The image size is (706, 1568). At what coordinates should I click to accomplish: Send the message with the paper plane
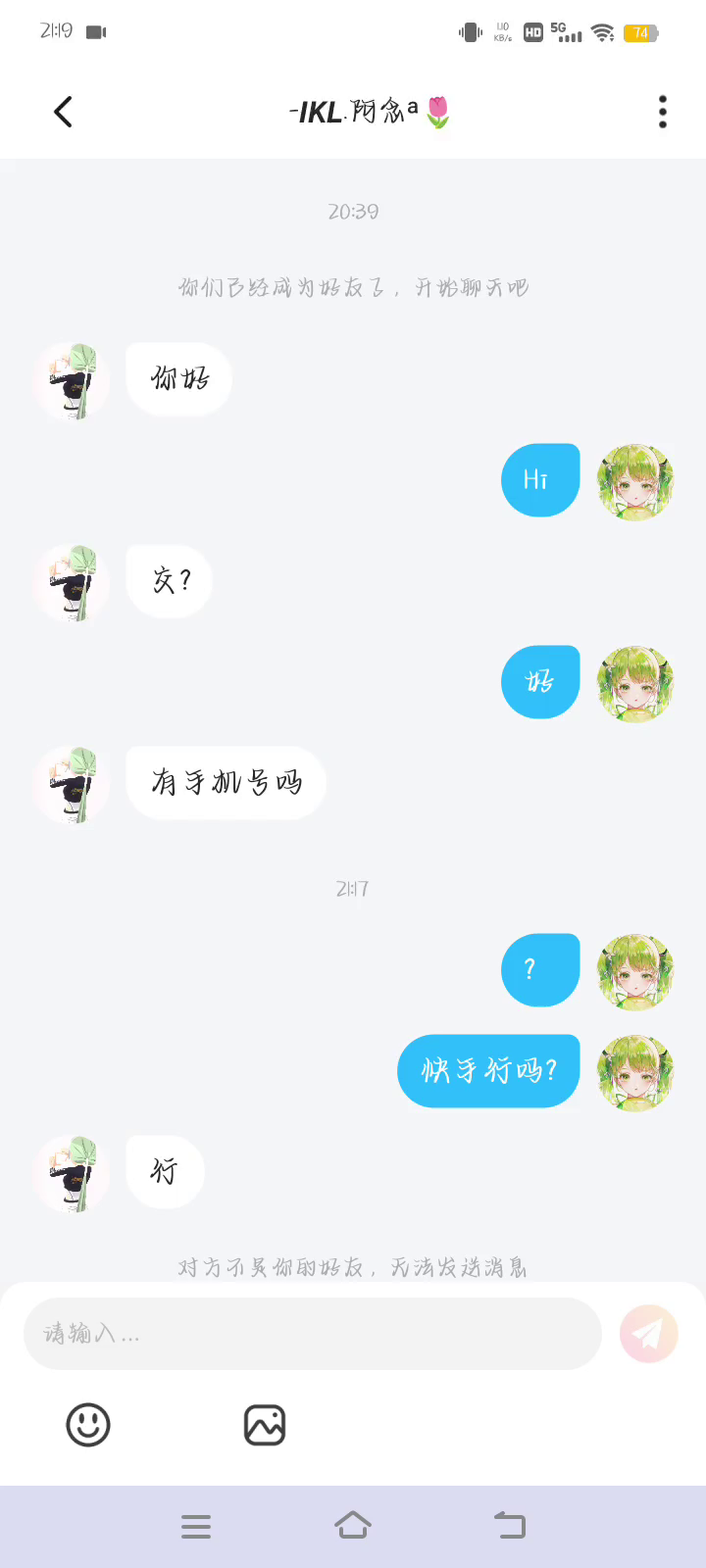pos(648,1334)
